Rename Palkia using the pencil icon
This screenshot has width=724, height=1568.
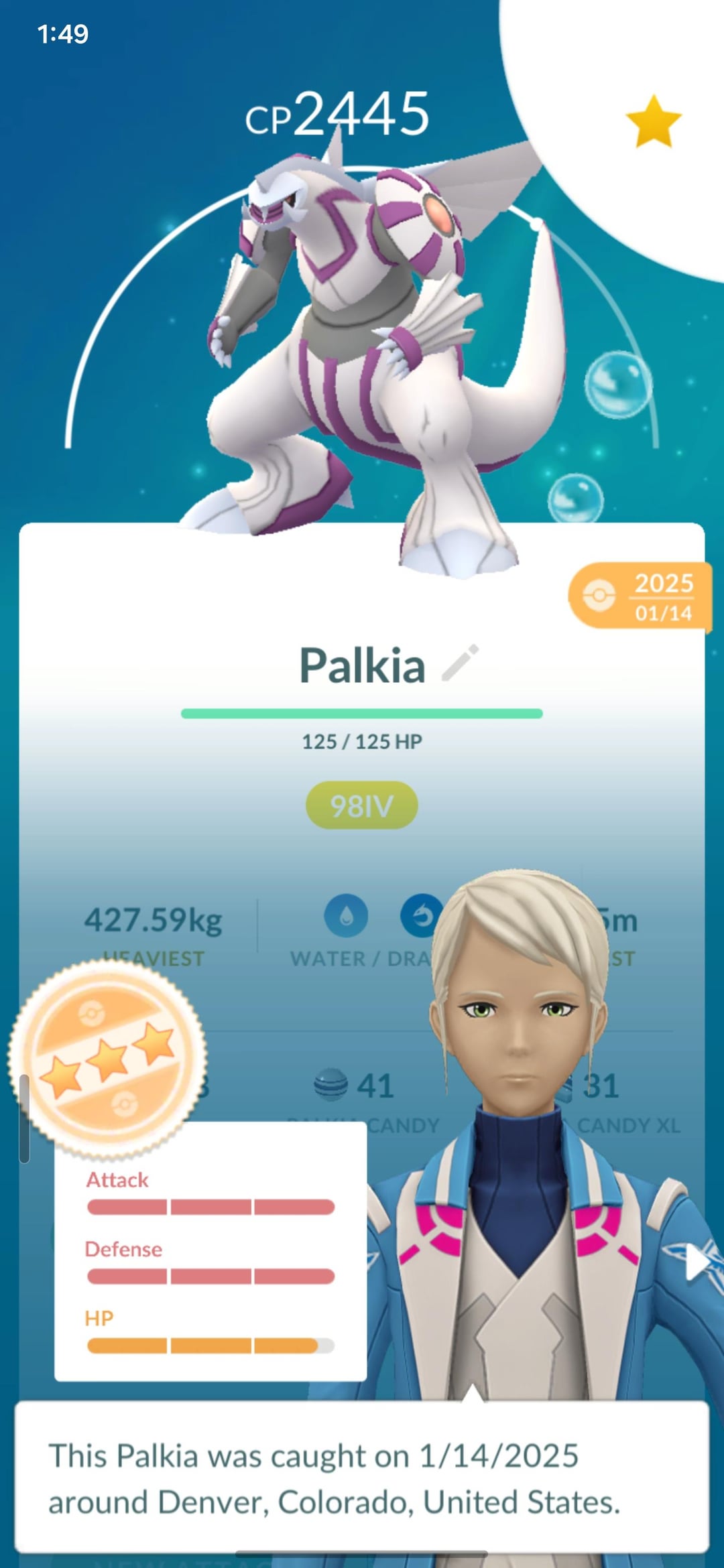[x=461, y=663]
